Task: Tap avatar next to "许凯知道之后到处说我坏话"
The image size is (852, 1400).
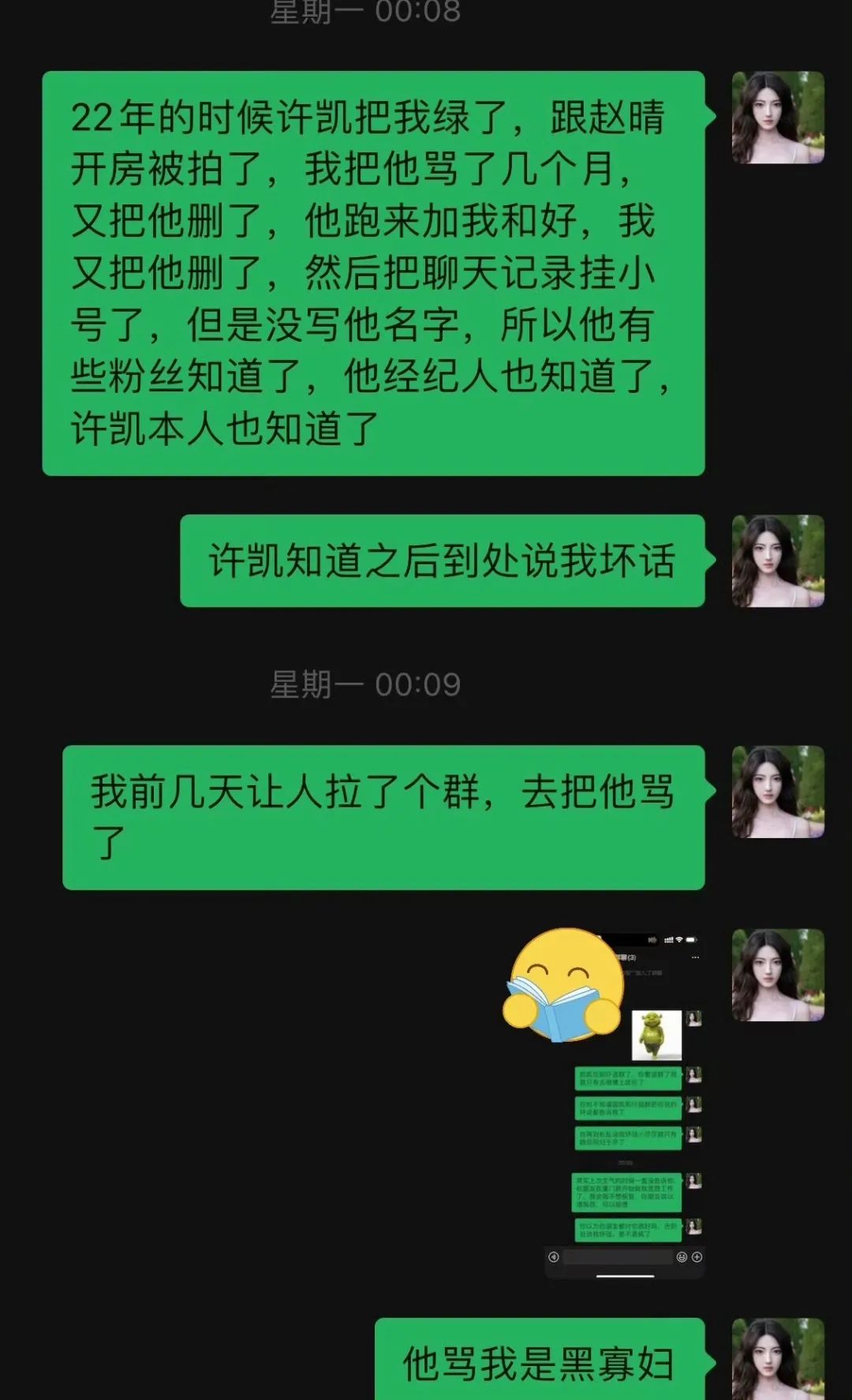Action: [x=778, y=561]
